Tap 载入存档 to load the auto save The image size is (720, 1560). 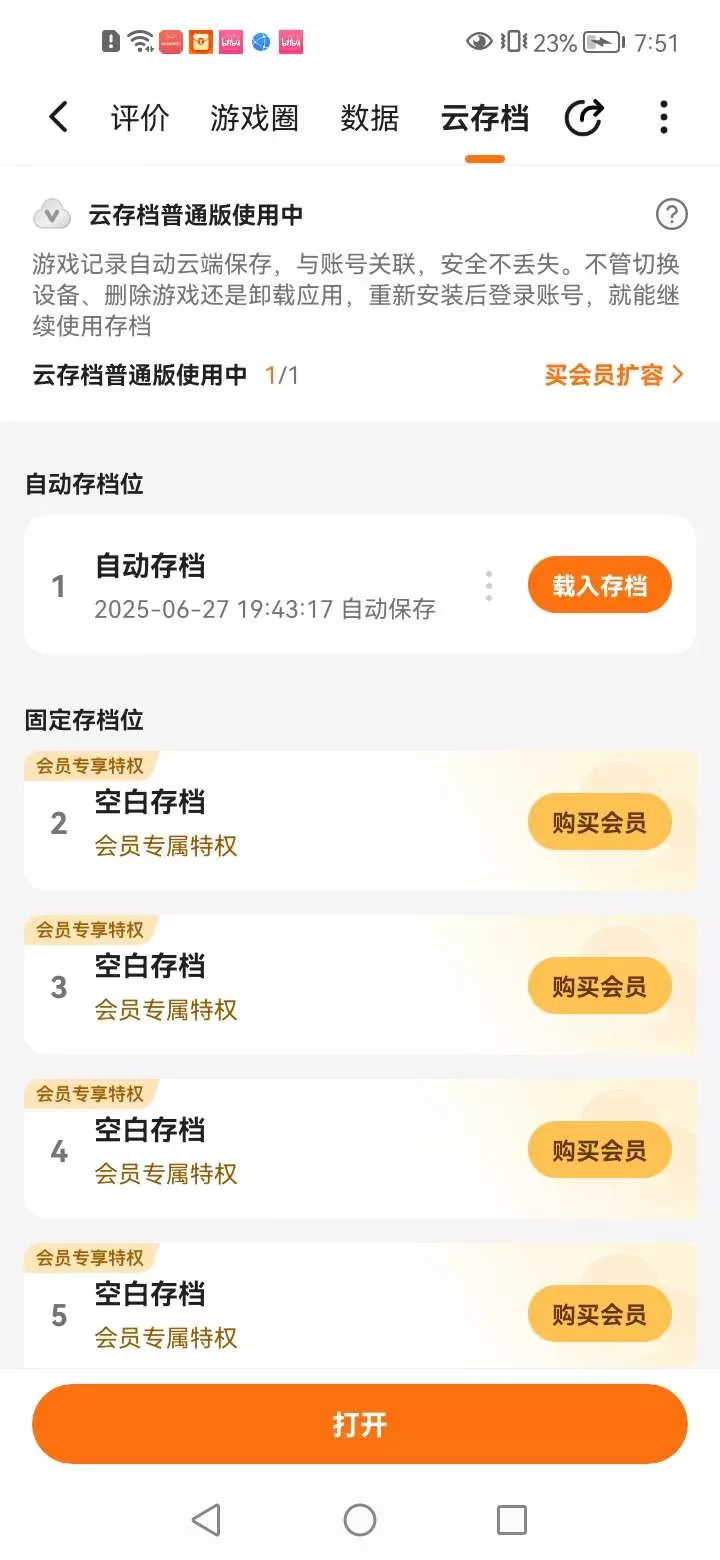click(x=600, y=586)
